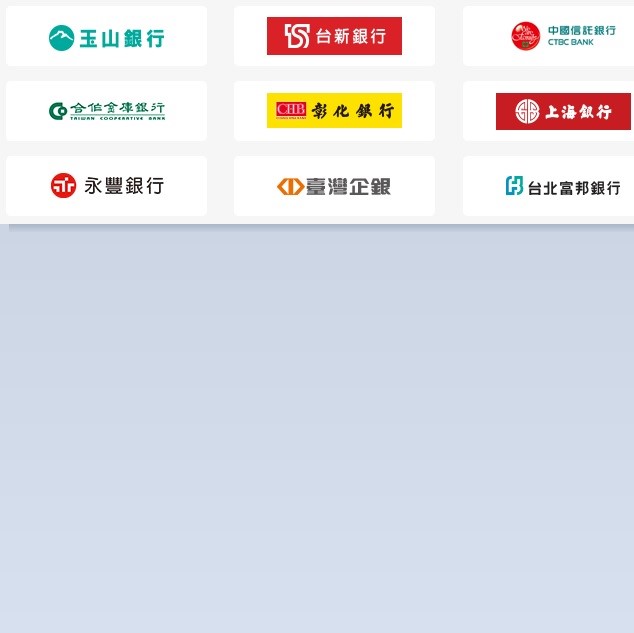Screen dimensions: 634x633
Task: Choose the 永豐銀行 bank option
Action: click(x=106, y=186)
